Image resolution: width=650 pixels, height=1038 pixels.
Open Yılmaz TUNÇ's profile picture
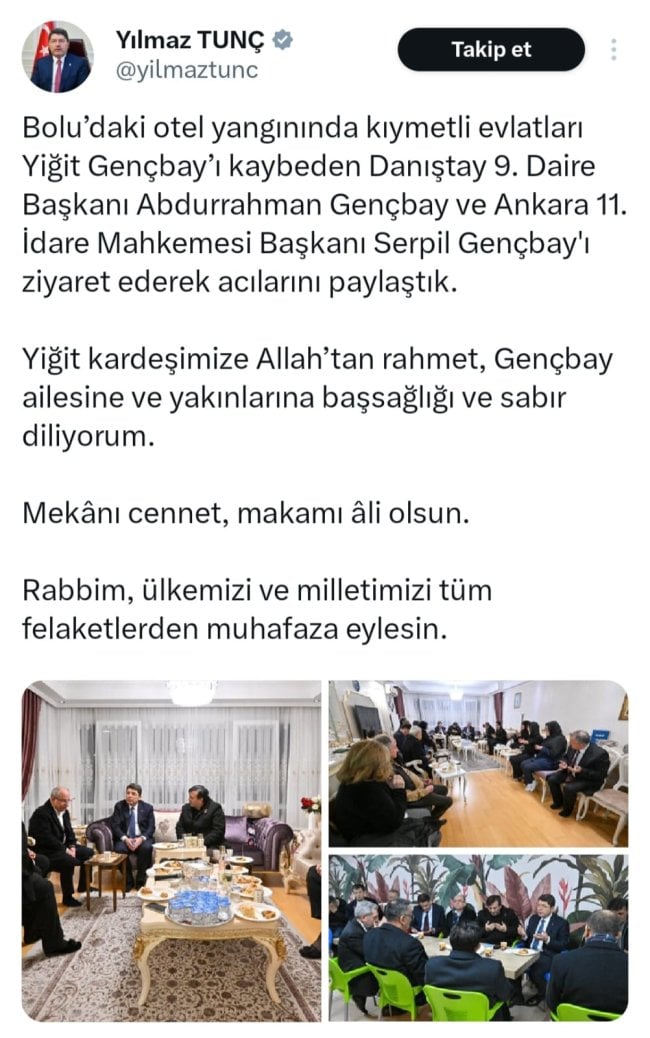pos(58,57)
